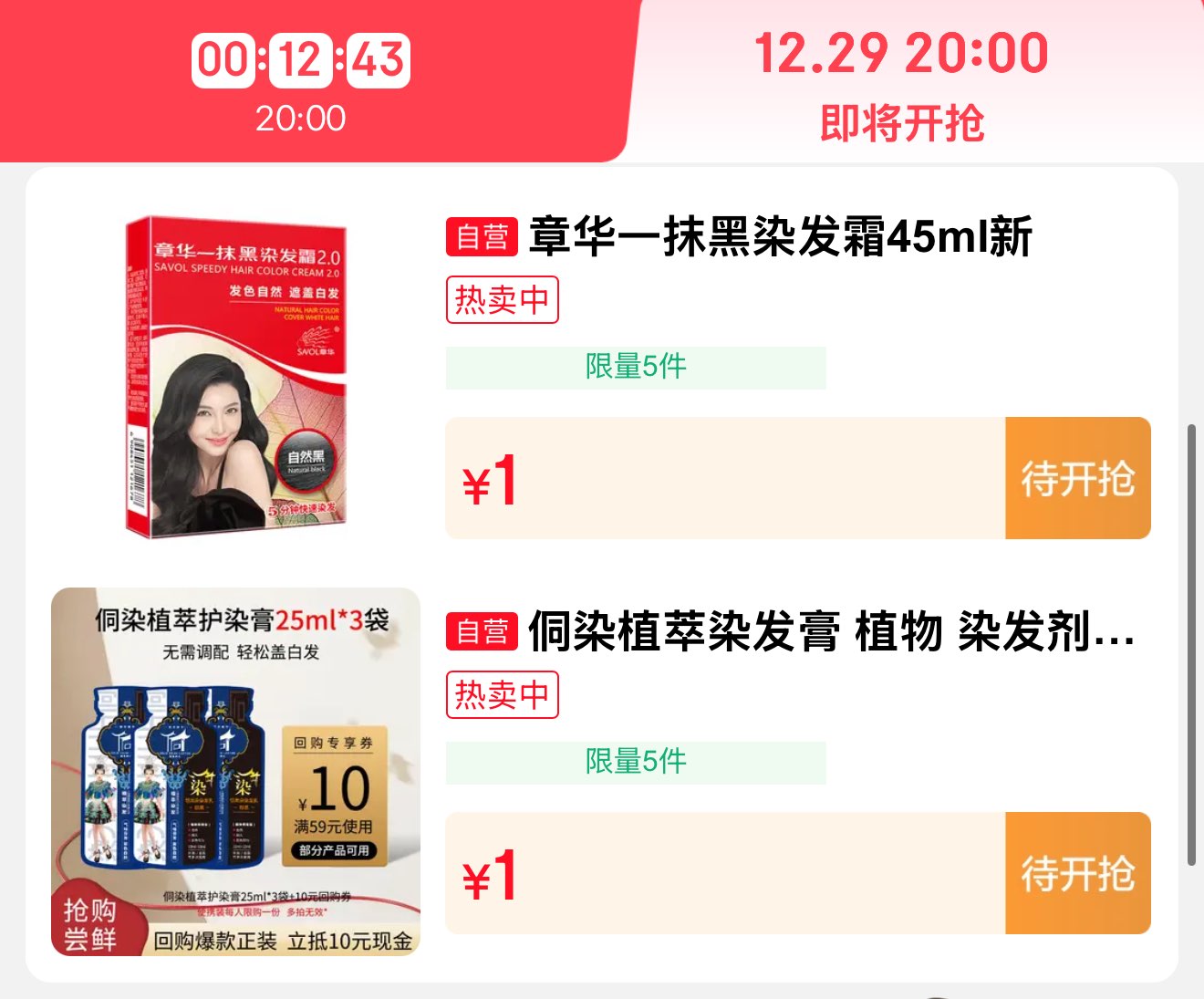Viewport: 1204px width, 999px height.
Task: Open the 章华一抹黑染发霜45ml listing title
Action: (x=780, y=237)
